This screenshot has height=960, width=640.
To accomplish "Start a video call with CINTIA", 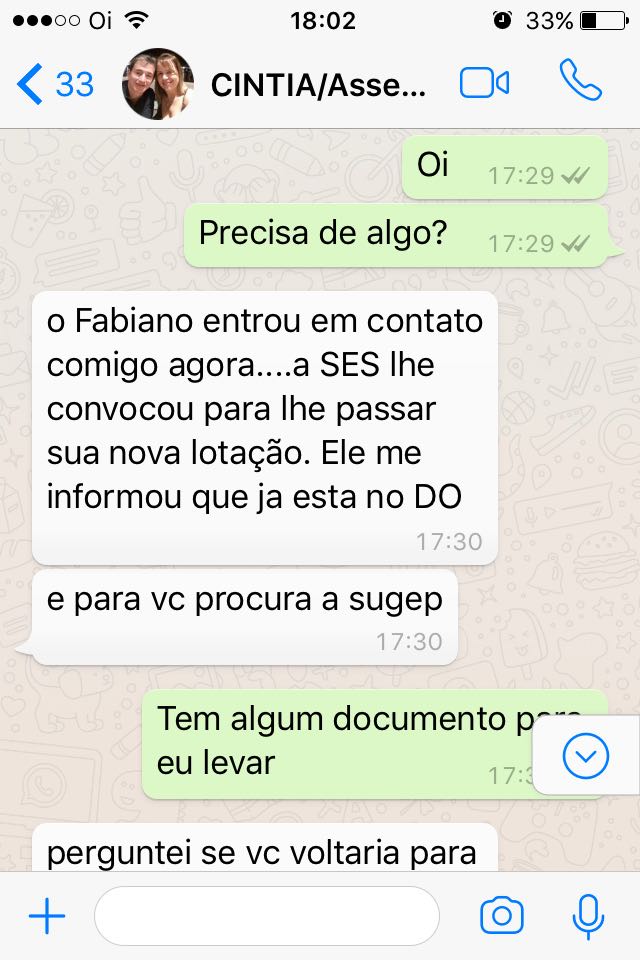I will tap(485, 84).
